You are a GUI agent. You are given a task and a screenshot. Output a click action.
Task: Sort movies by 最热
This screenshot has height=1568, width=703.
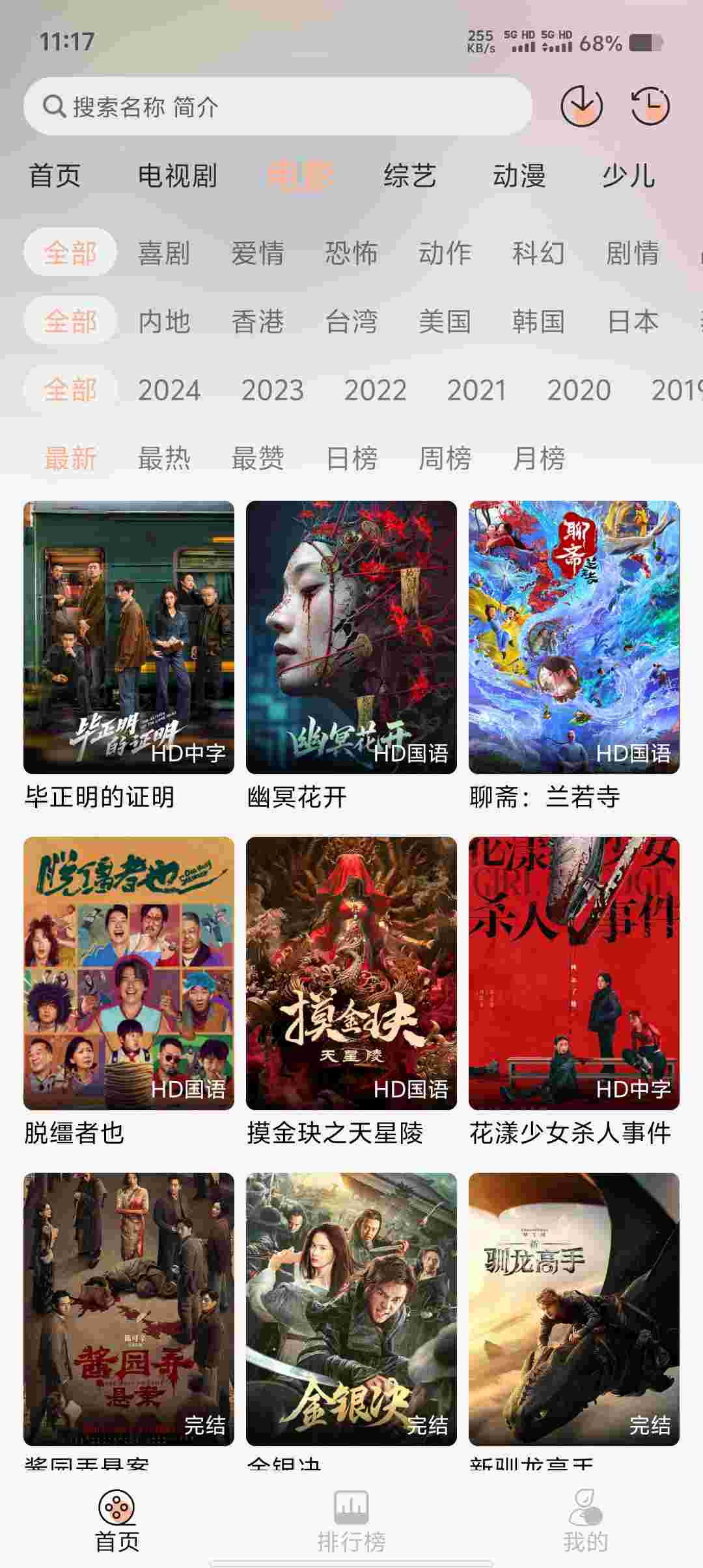164,458
